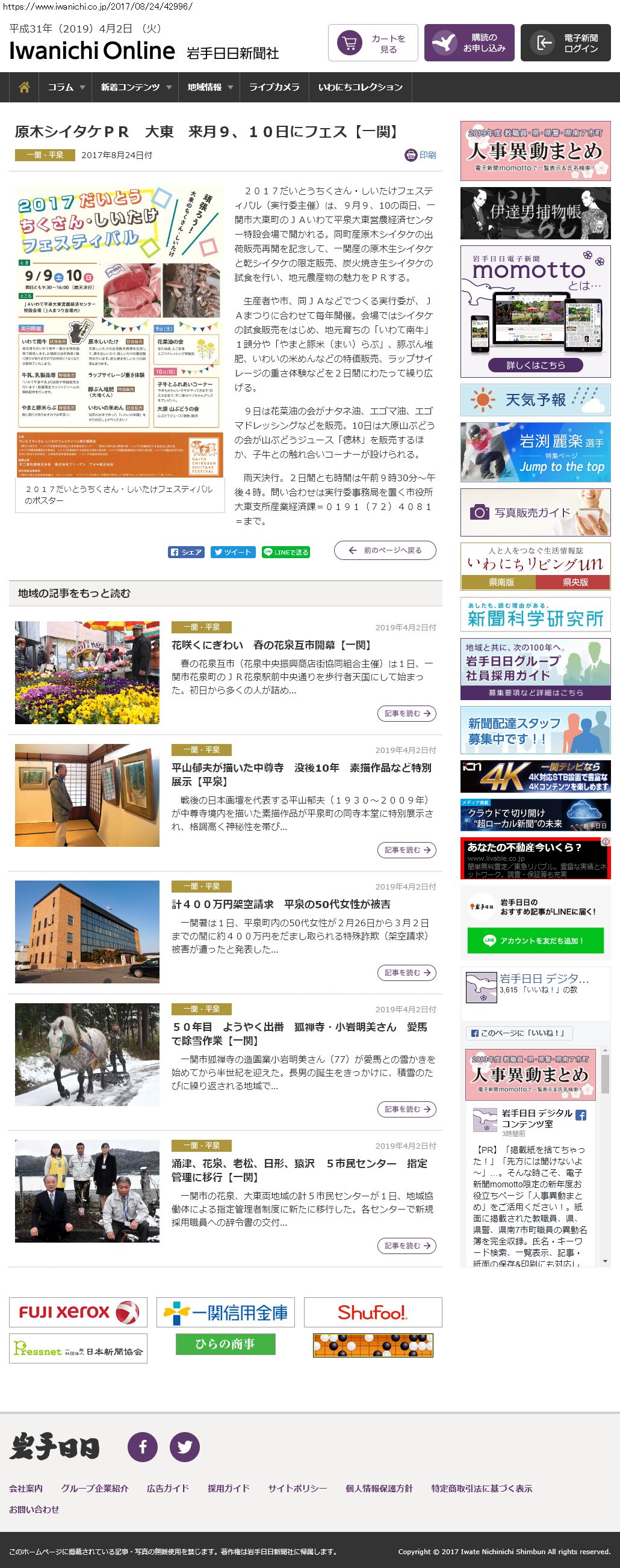Send the article with LINEで送る
This screenshot has width=620, height=1568.
[286, 552]
